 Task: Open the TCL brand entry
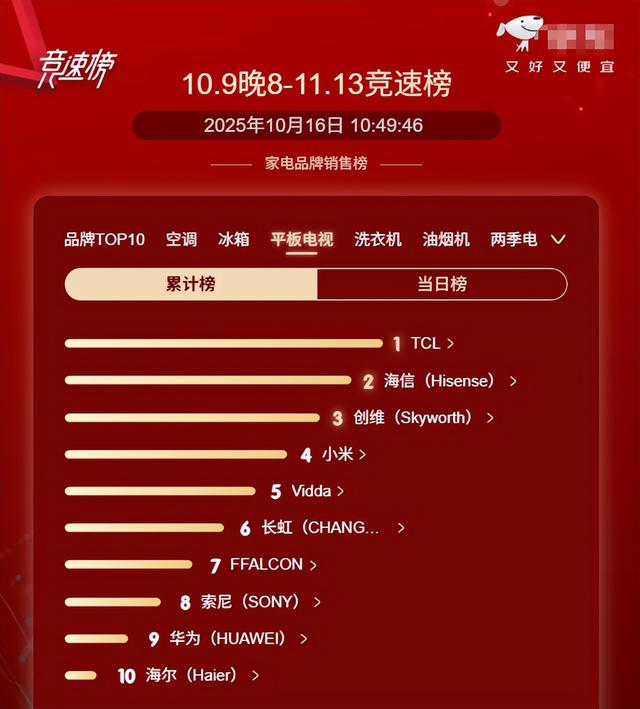[x=432, y=343]
